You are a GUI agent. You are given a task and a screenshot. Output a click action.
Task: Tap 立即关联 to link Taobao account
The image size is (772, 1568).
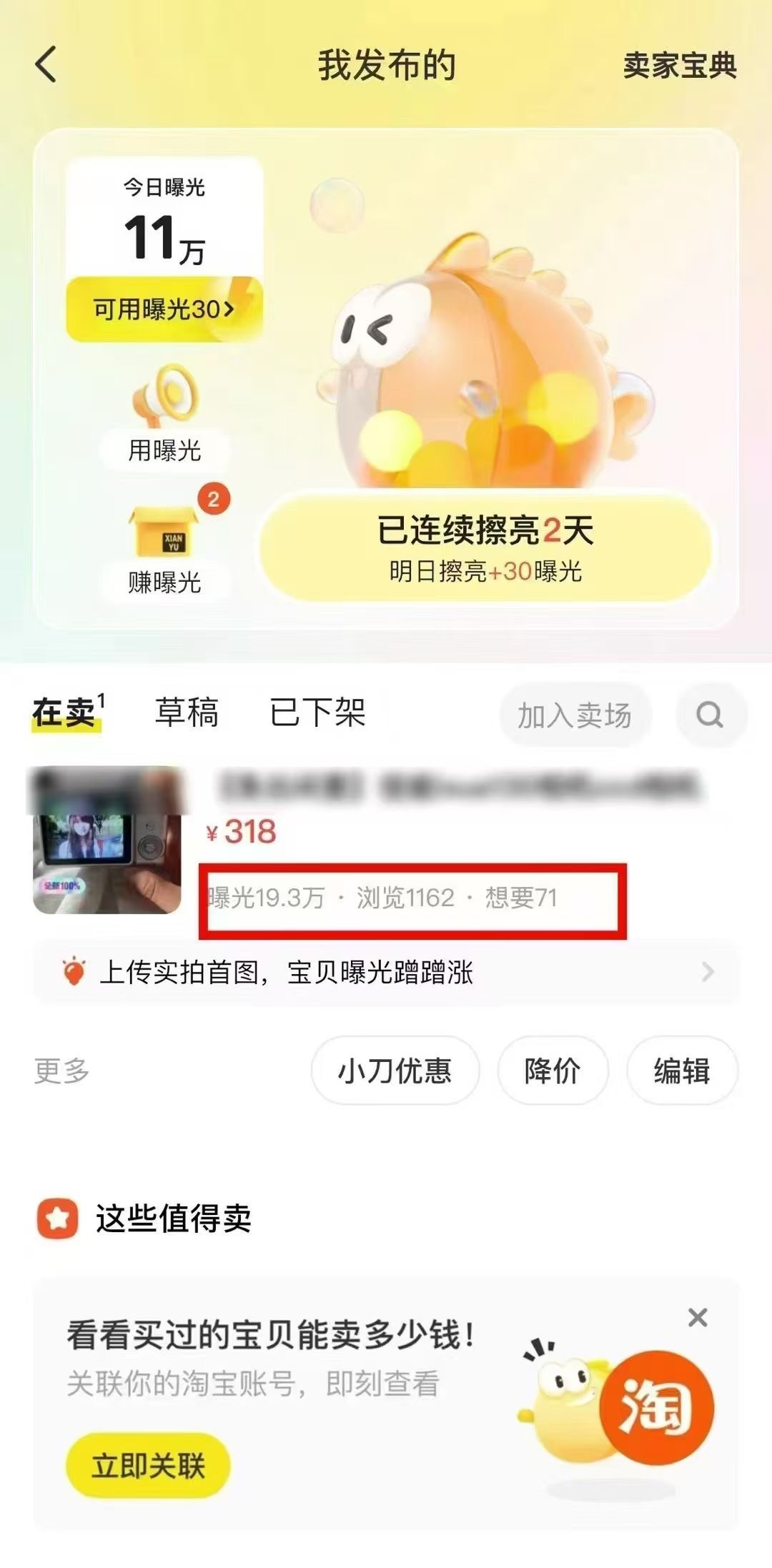pos(149,1466)
